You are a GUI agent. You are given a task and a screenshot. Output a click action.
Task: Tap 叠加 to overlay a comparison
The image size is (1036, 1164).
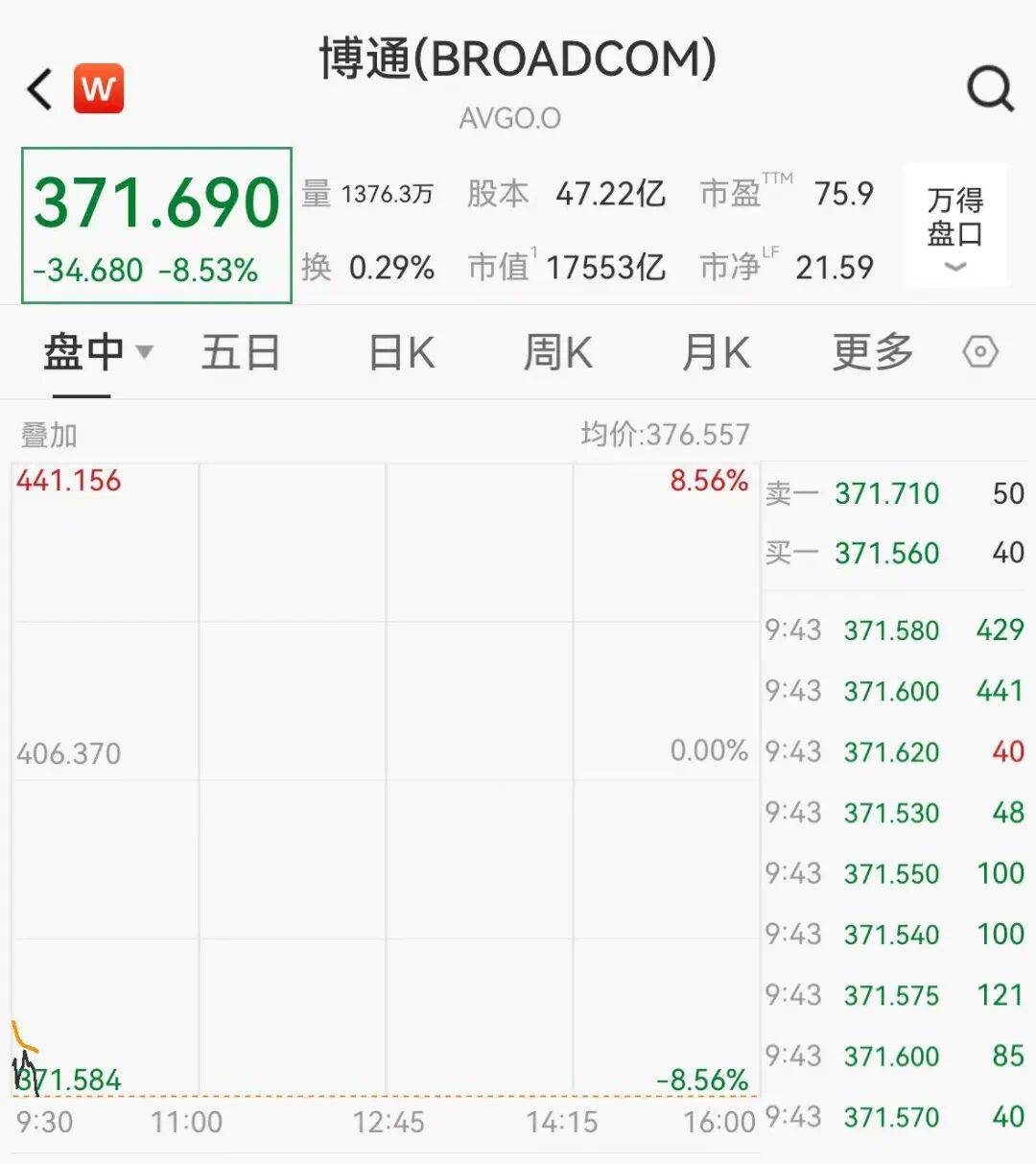49,436
